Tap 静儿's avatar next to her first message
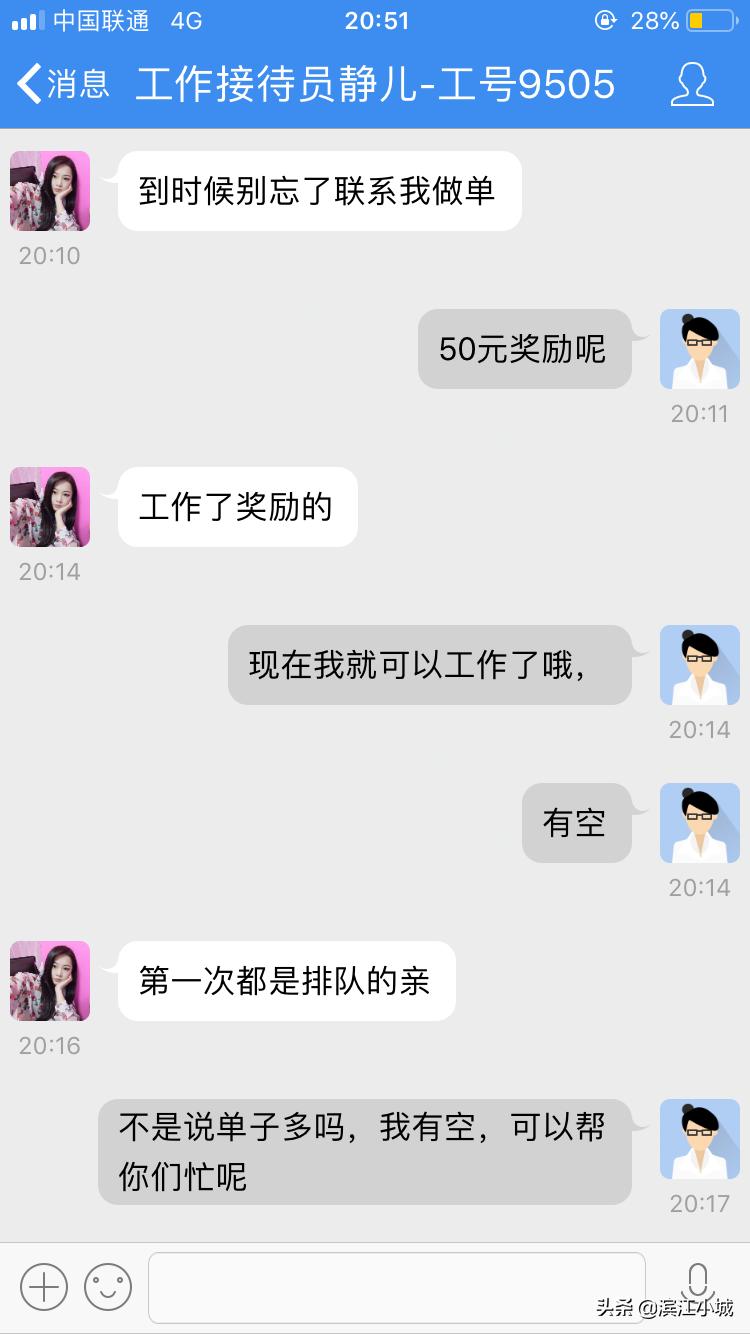Screen dimensions: 750x1334 (50, 190)
